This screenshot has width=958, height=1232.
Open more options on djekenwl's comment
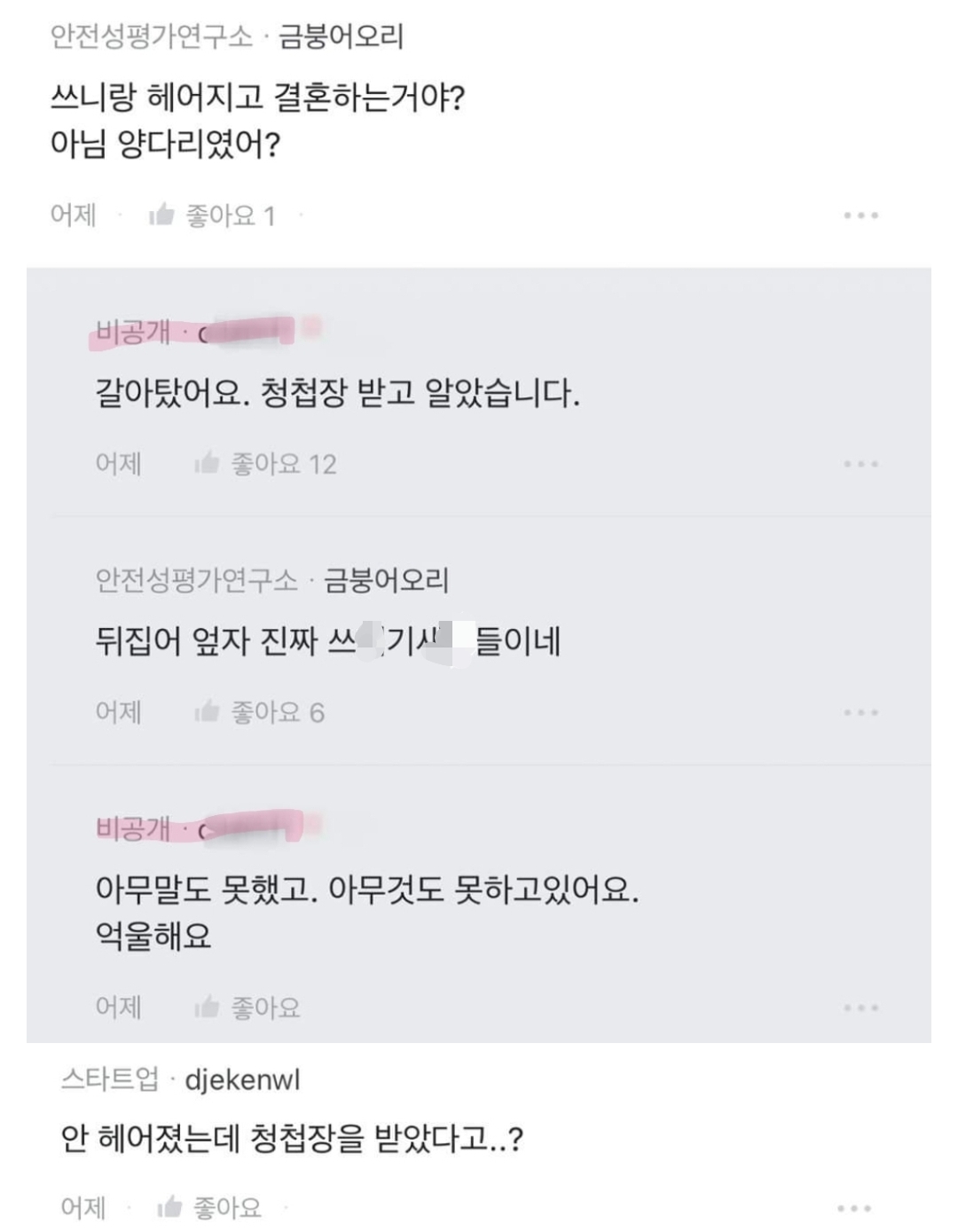[x=854, y=1208]
